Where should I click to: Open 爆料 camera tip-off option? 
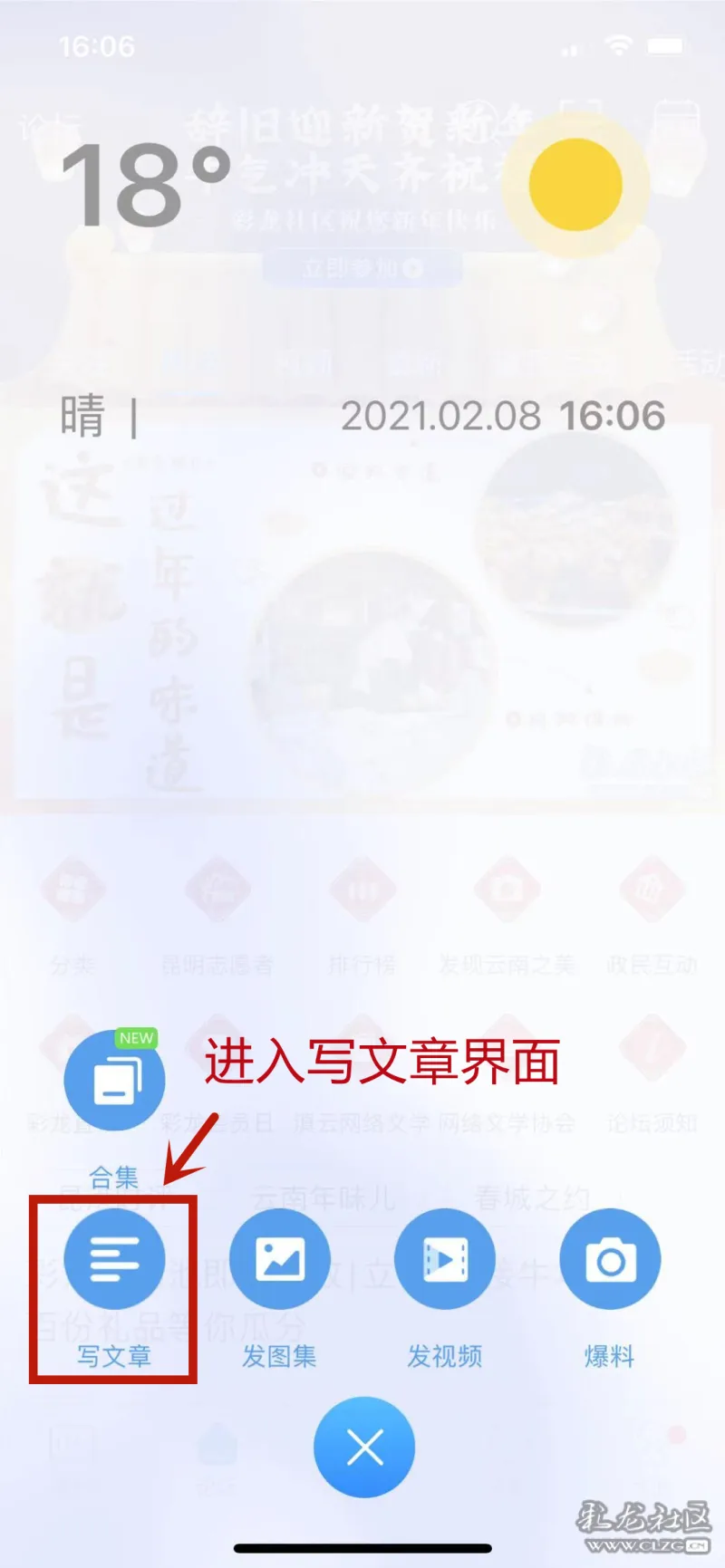[610, 1259]
